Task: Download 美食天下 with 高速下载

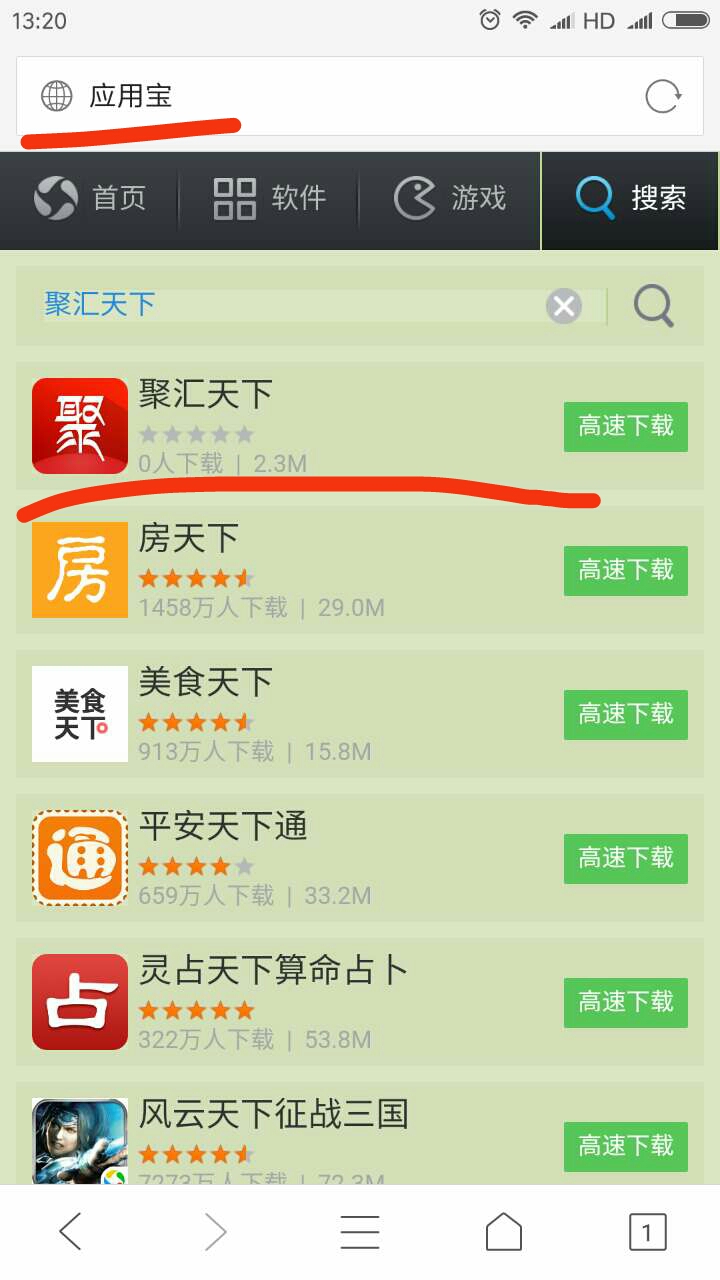Action: click(x=625, y=715)
